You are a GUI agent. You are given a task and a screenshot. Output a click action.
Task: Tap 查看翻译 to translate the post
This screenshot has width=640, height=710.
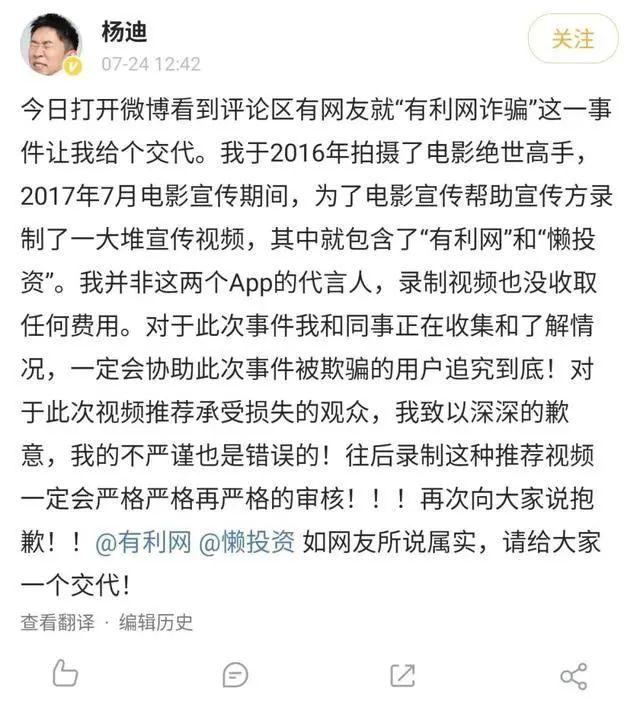57,622
